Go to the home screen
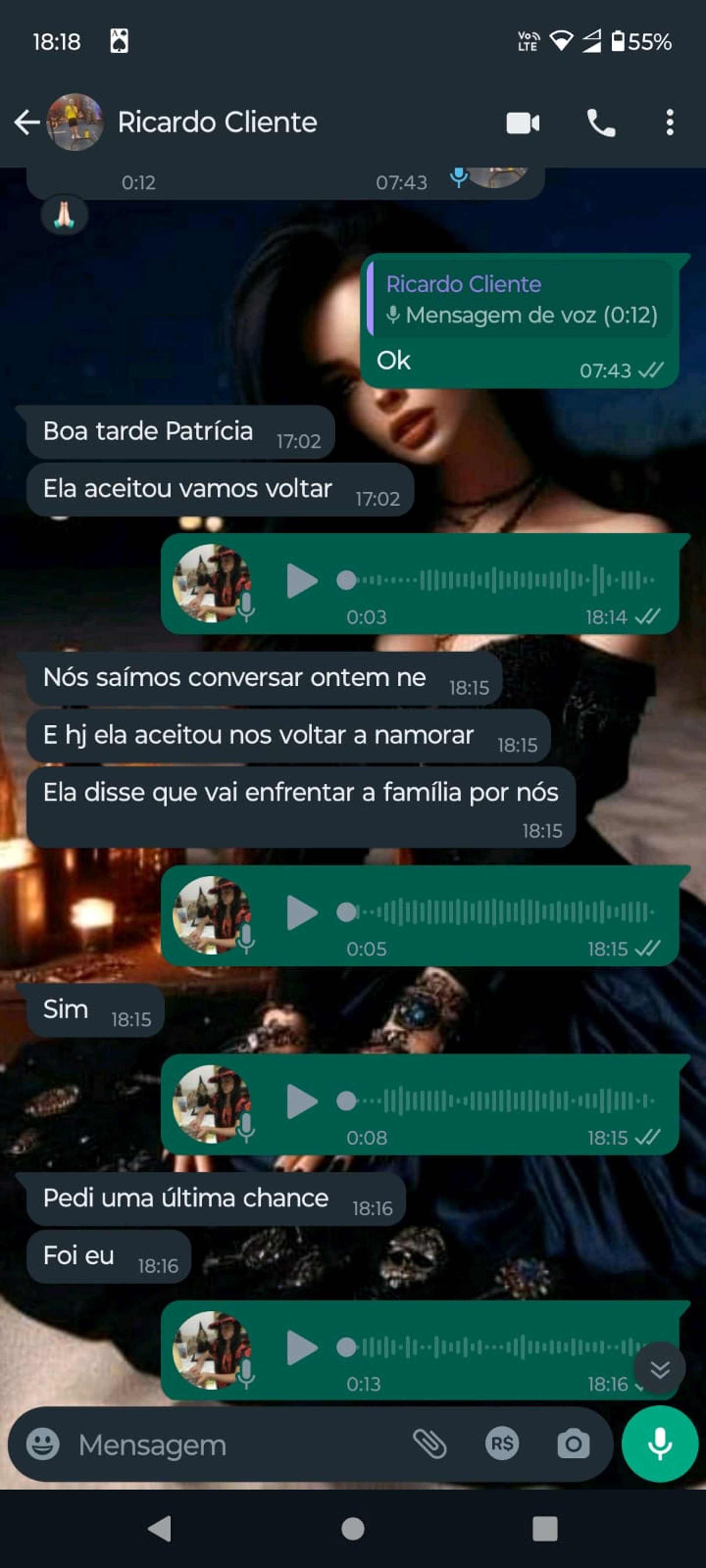Image resolution: width=706 pixels, height=1568 pixels. tap(353, 1528)
